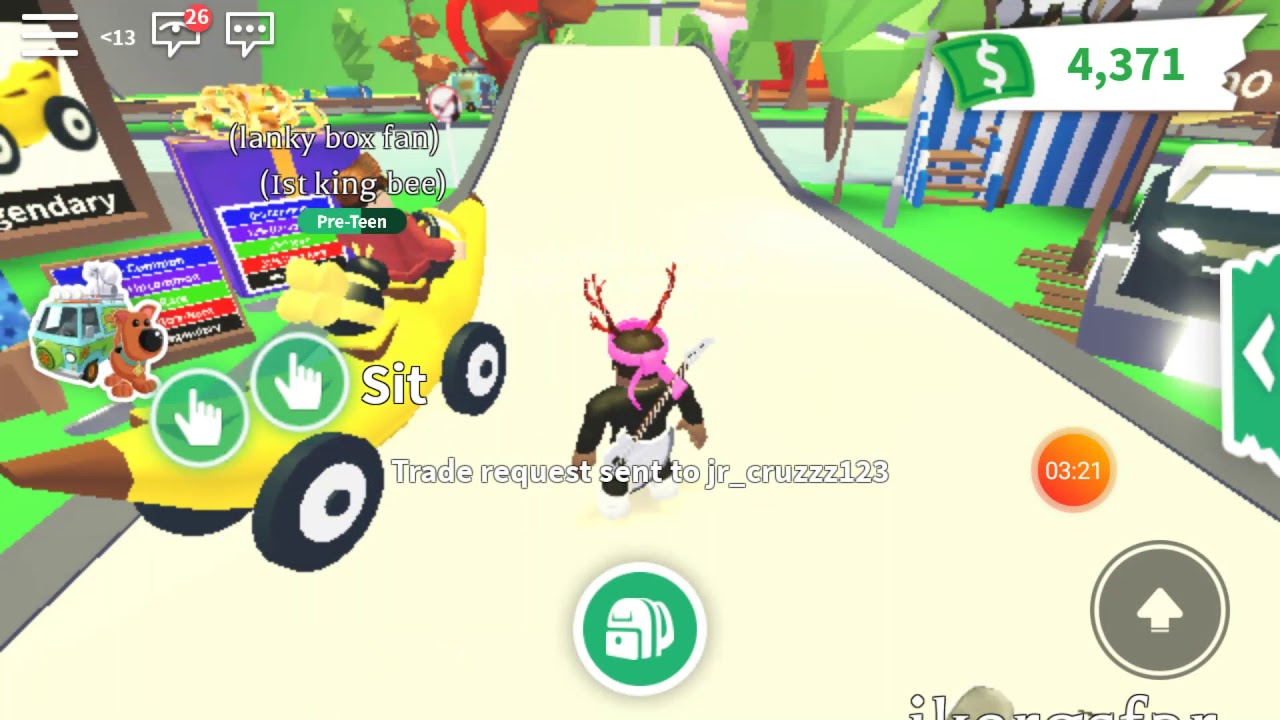Open the money balance 4,371
The width and height of the screenshot is (1280, 720).
pos(1090,68)
